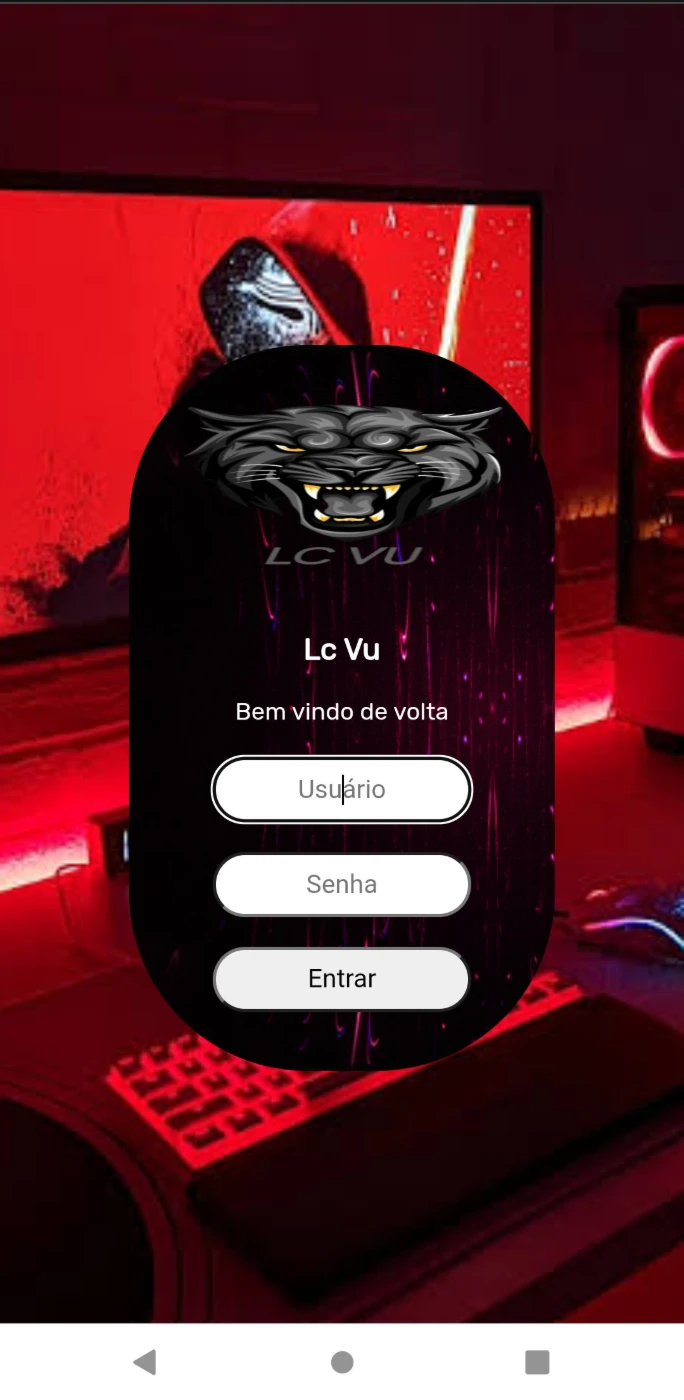Go back using the system back button
This screenshot has width=684, height=1400.
click(x=145, y=1361)
